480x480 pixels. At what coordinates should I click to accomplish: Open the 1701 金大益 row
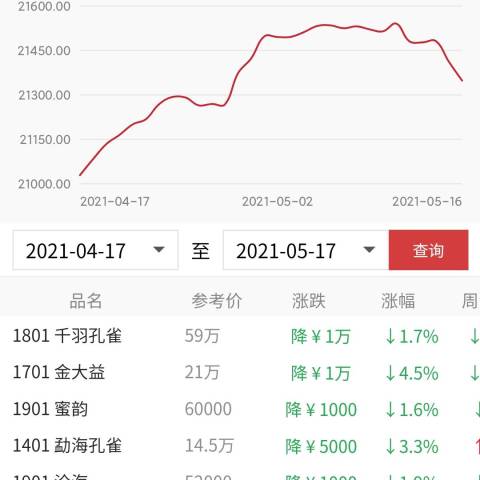[x=240, y=372]
